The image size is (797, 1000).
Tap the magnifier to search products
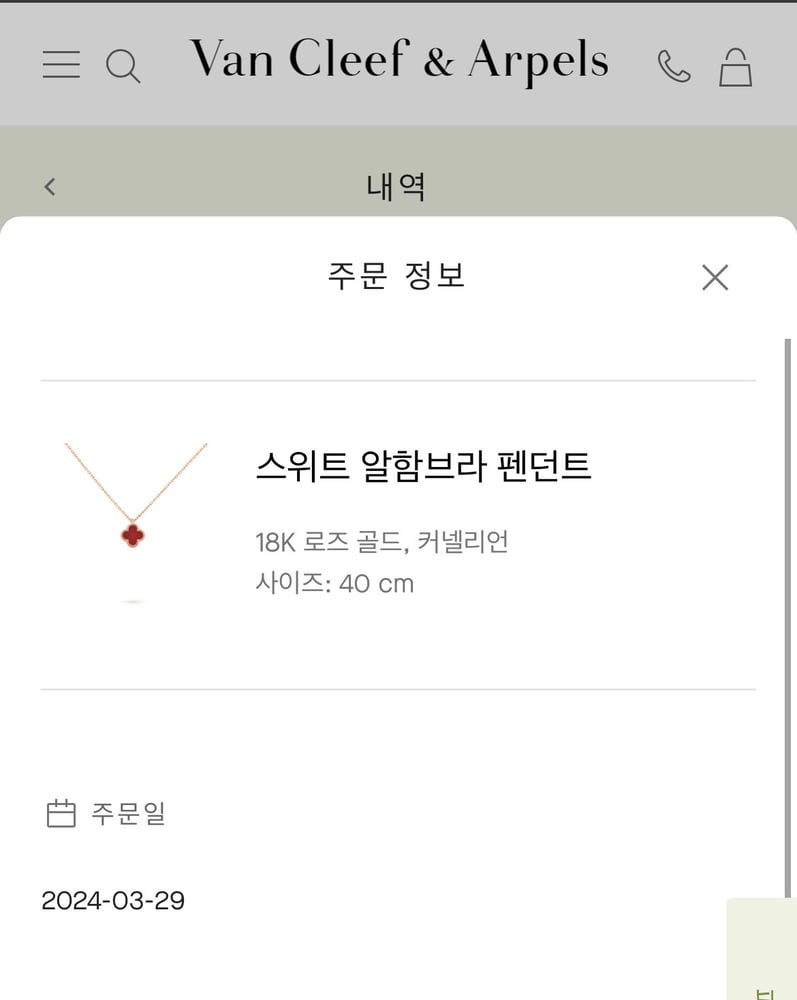[x=123, y=67]
